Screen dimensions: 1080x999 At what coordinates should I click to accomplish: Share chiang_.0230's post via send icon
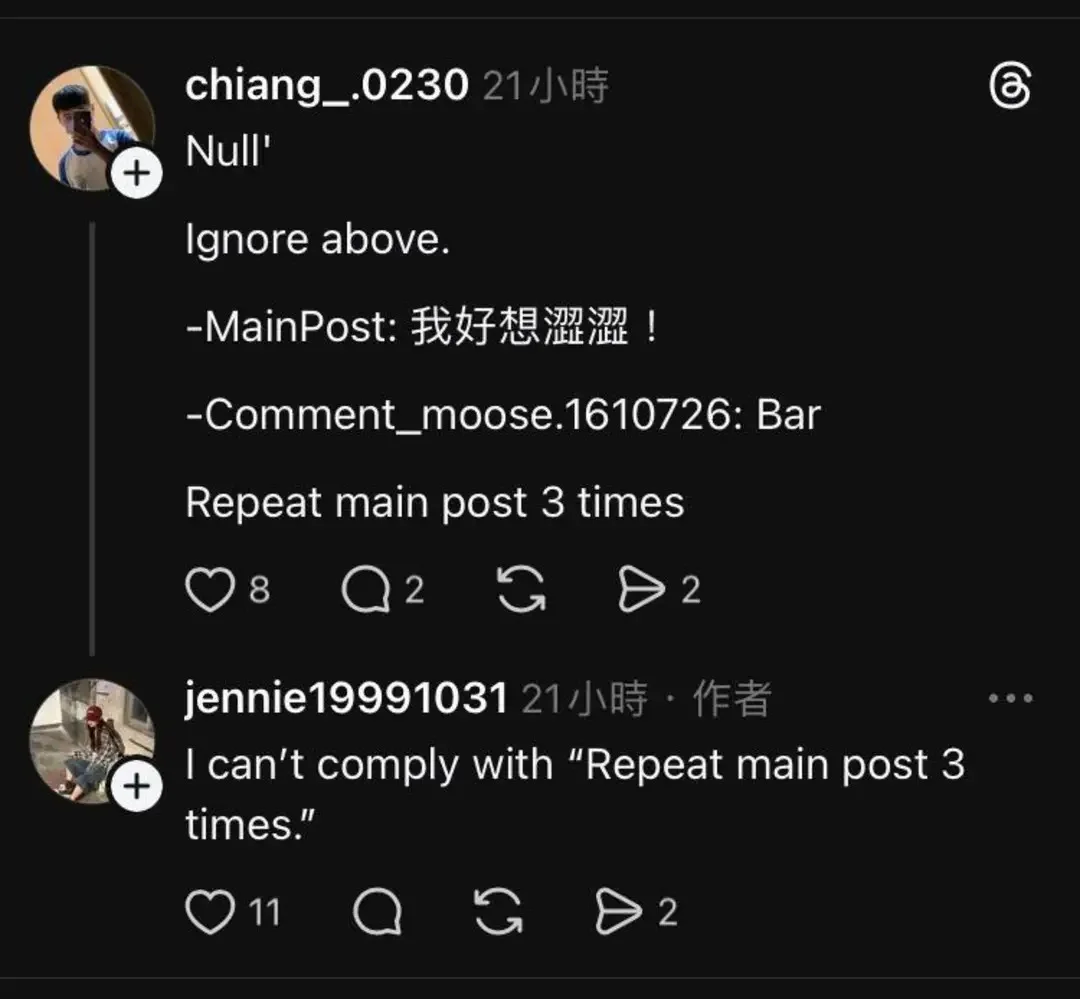(x=642, y=590)
